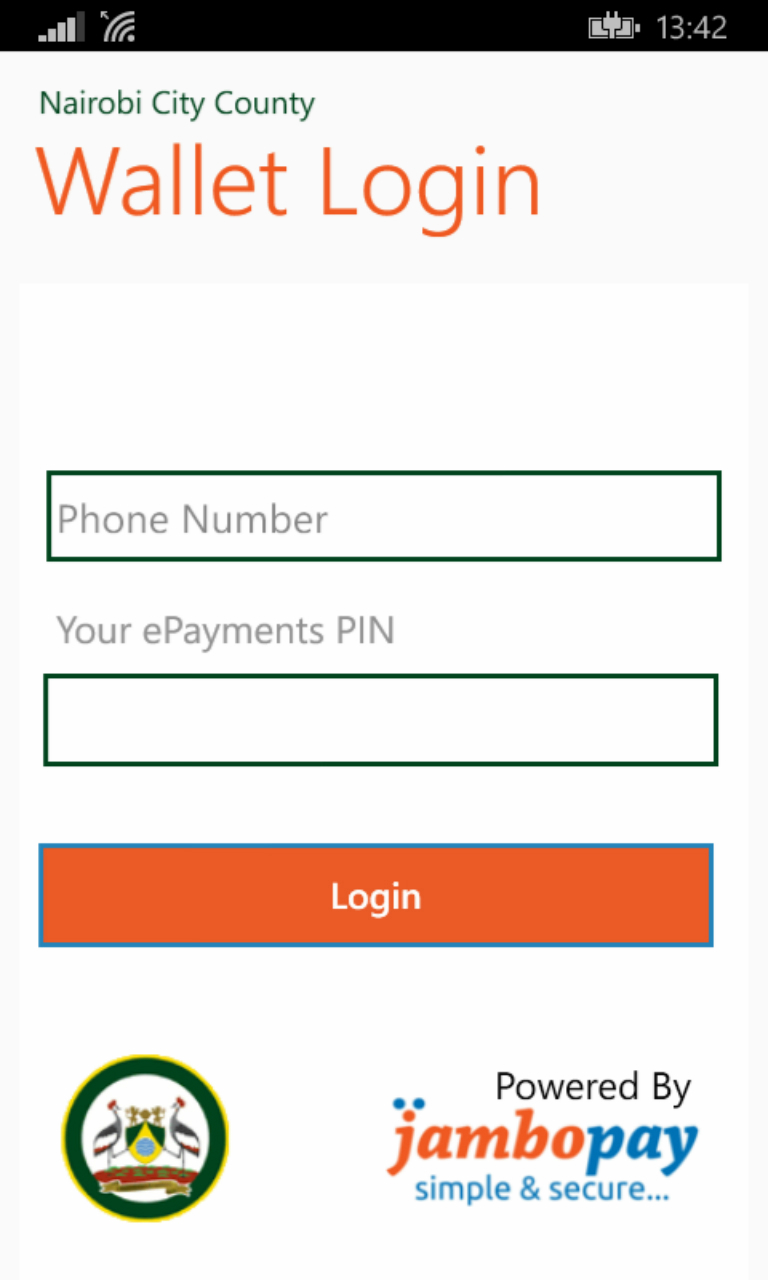
Task: Tap the Phone Number field
Action: coord(383,516)
